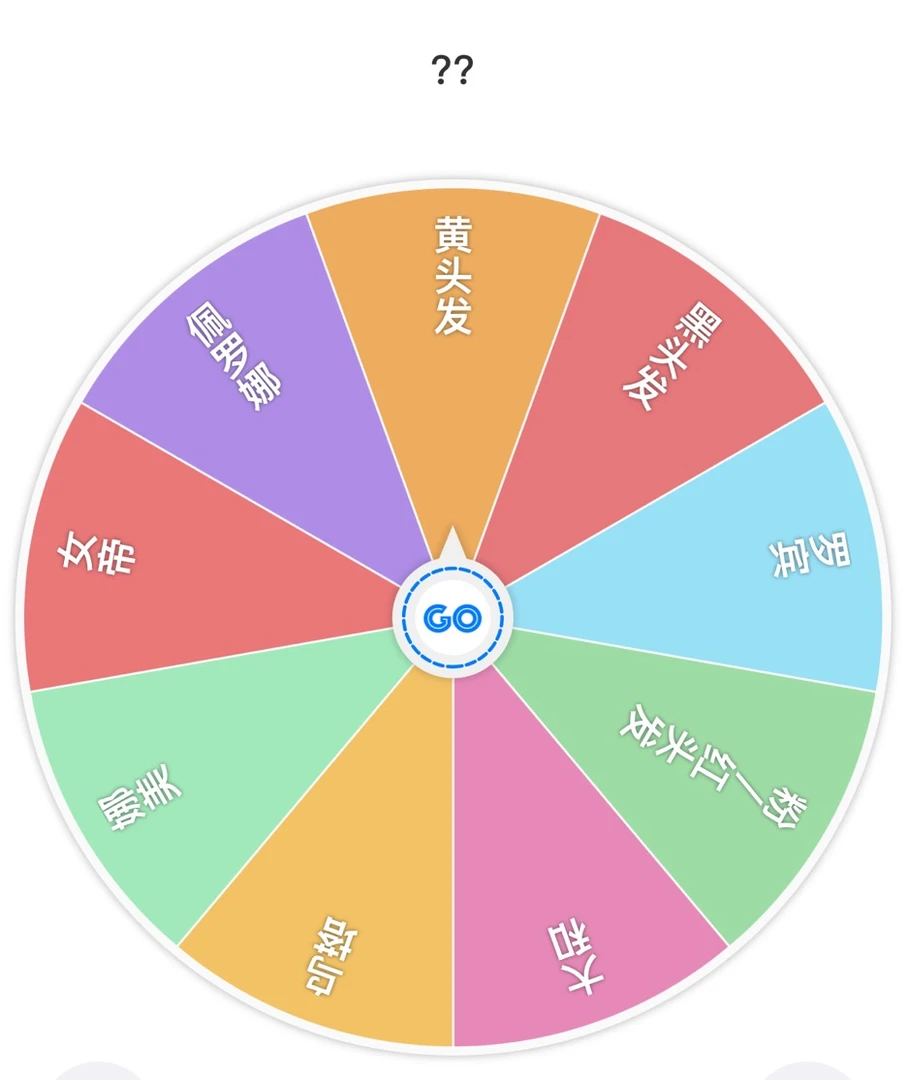908x1080 pixels.
Task: Tap the GO button to spin wheel
Action: [453, 618]
